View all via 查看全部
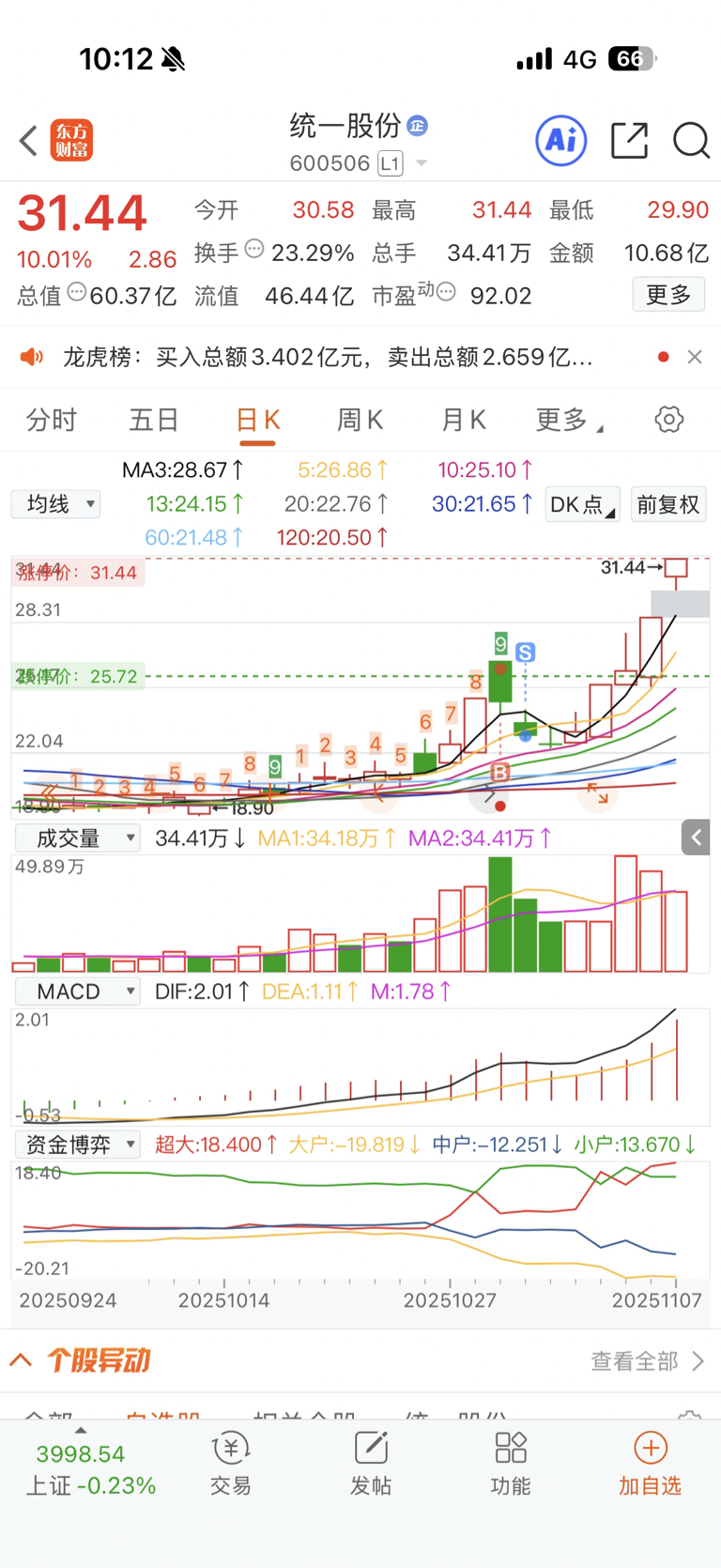The width and height of the screenshot is (721, 1568). (x=647, y=1360)
